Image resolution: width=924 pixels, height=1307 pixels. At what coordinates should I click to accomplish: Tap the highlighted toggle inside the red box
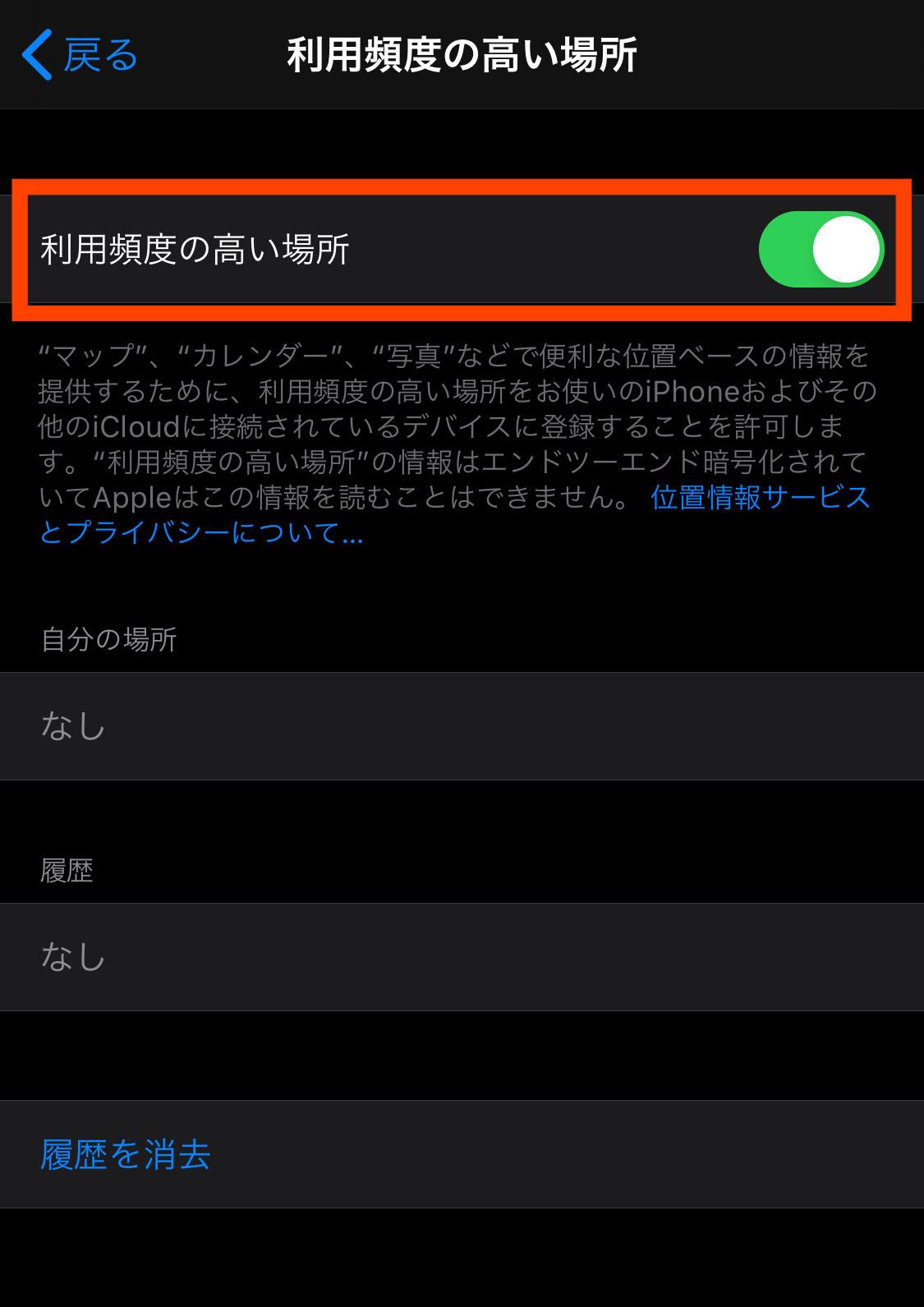pyautogui.click(x=821, y=249)
